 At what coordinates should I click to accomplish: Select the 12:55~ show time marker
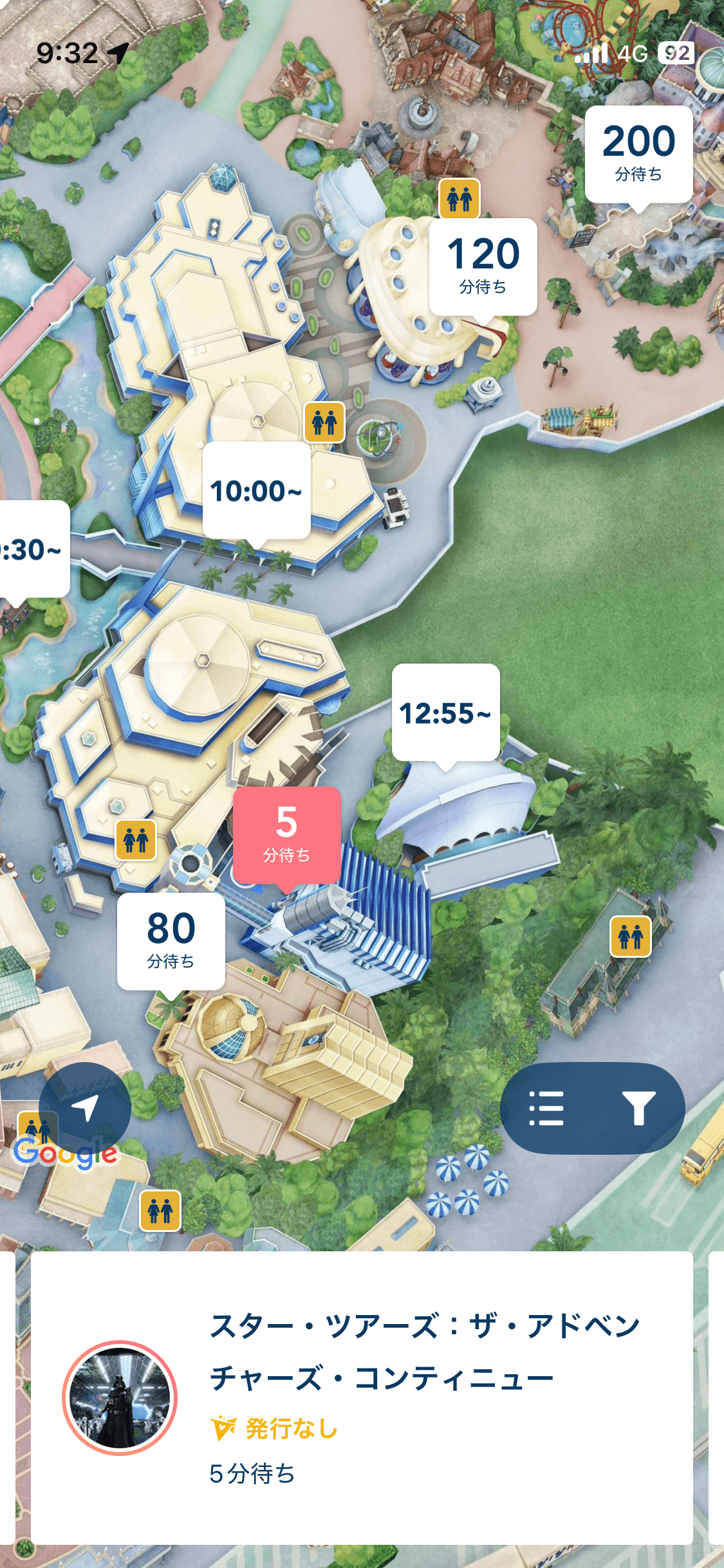445,713
